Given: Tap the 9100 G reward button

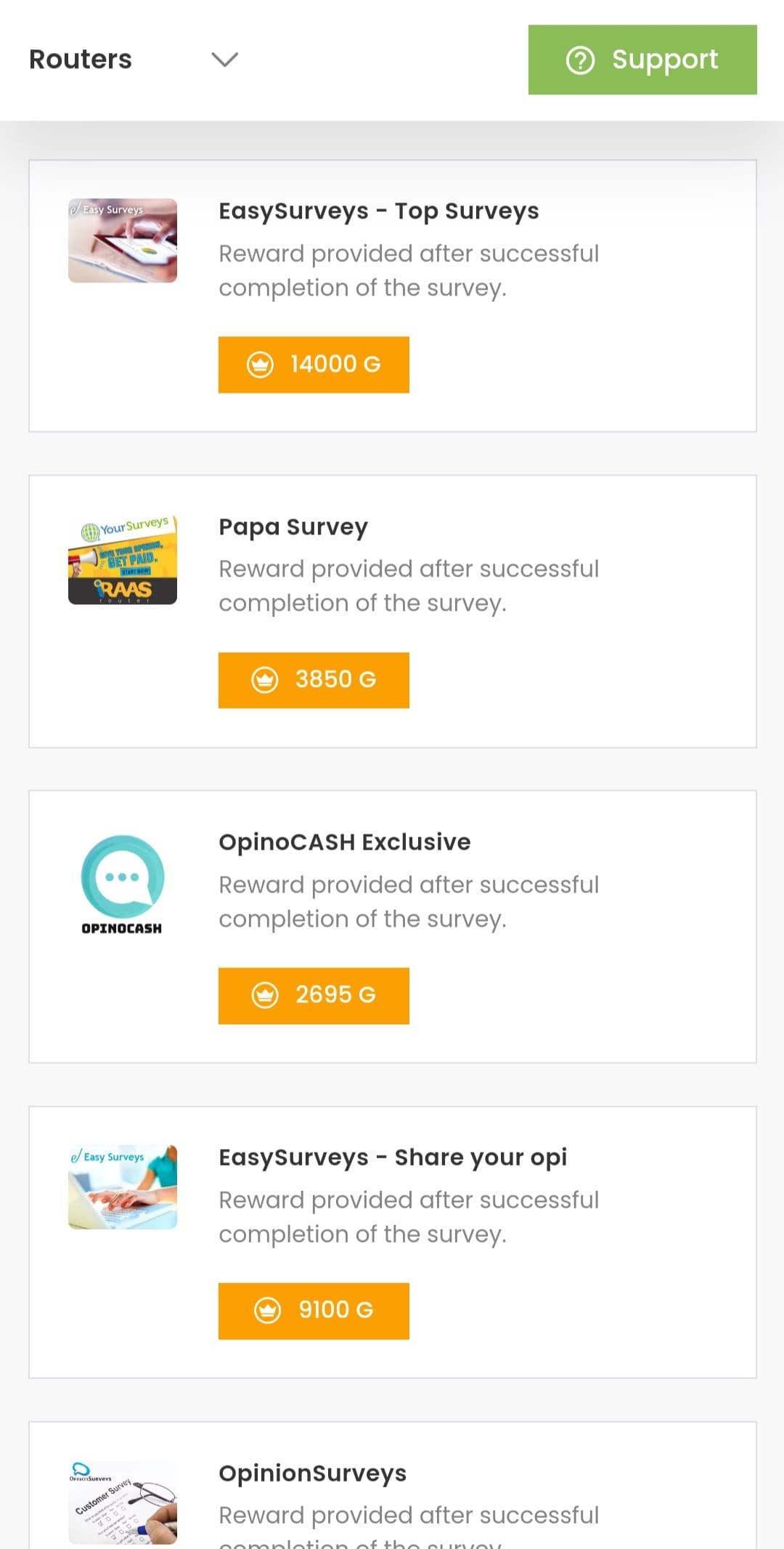Looking at the screenshot, I should pyautogui.click(x=314, y=1311).
